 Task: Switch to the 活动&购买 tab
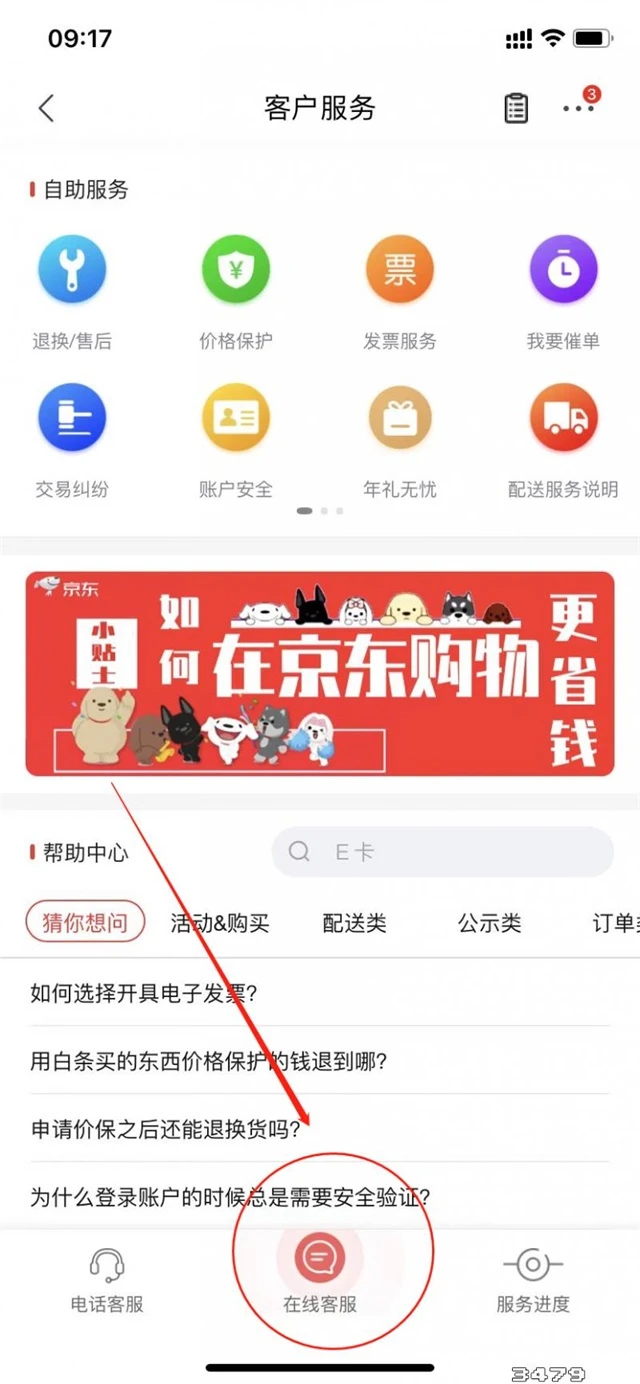220,923
